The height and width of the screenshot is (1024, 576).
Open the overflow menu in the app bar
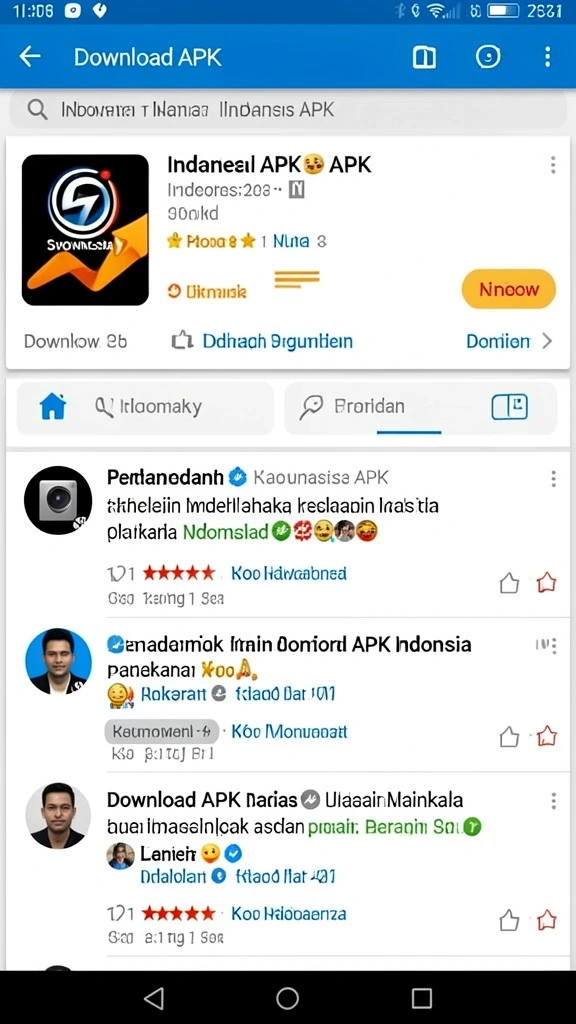coord(547,57)
